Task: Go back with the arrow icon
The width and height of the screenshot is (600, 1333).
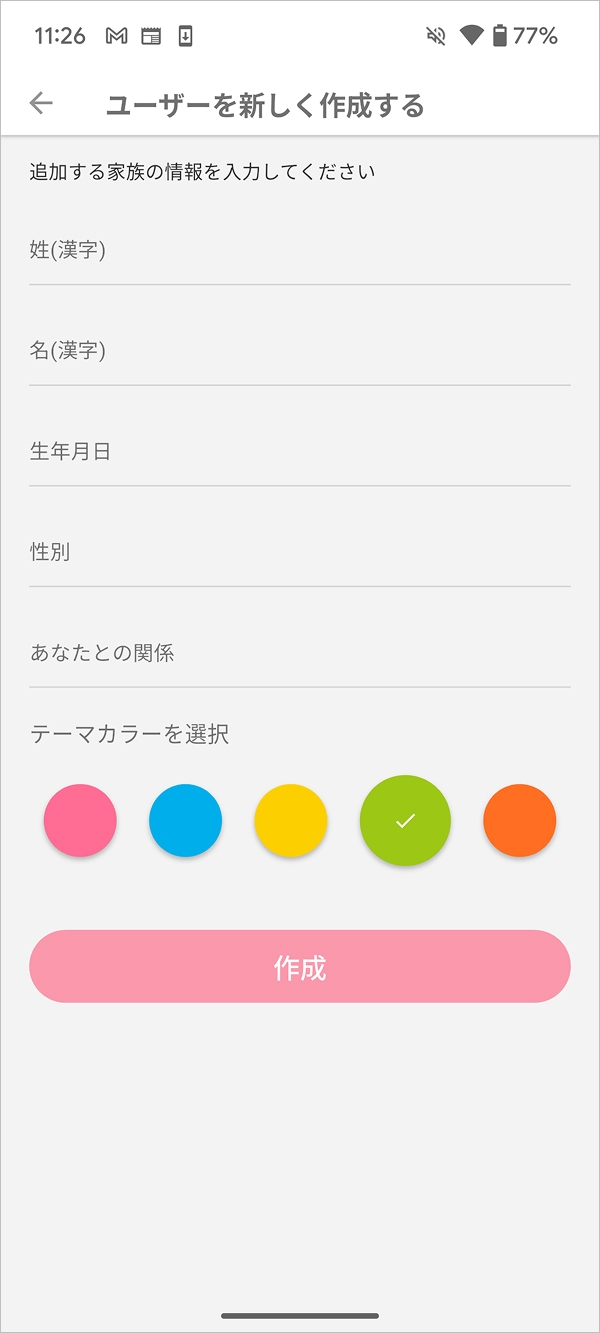Action: click(x=41, y=103)
